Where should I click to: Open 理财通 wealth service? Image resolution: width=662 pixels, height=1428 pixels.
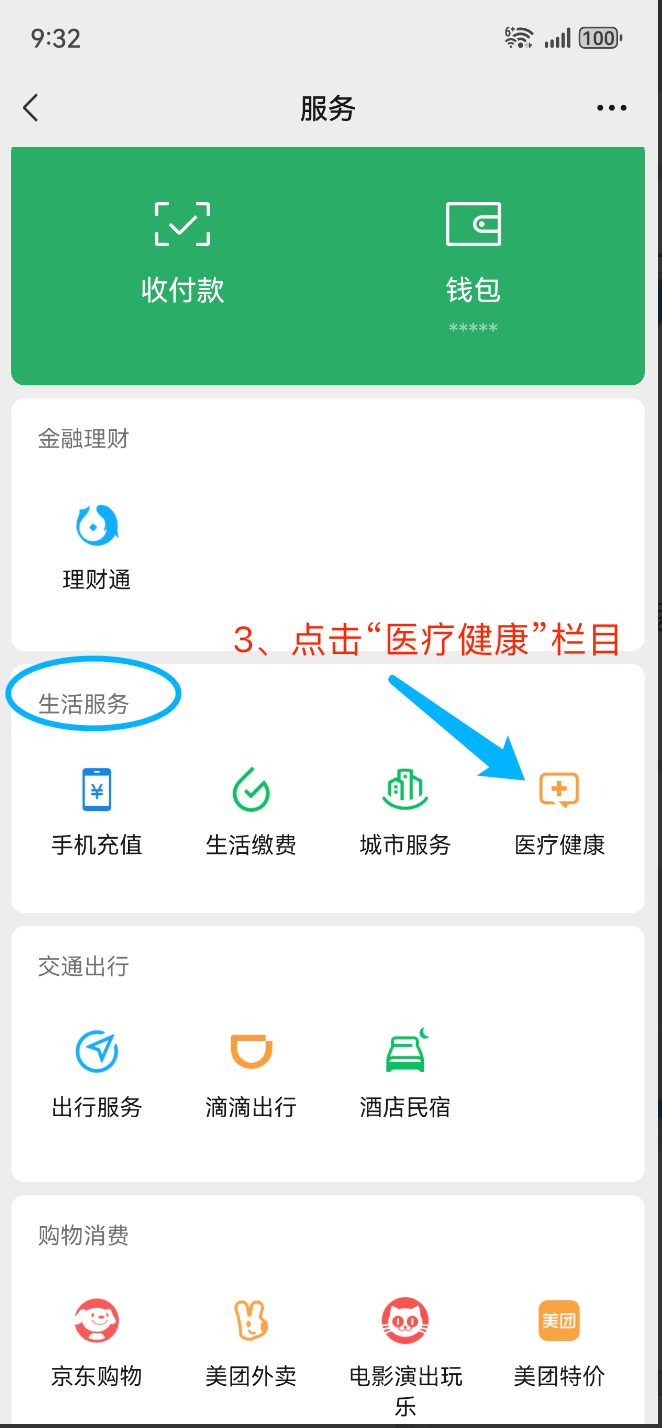97,545
